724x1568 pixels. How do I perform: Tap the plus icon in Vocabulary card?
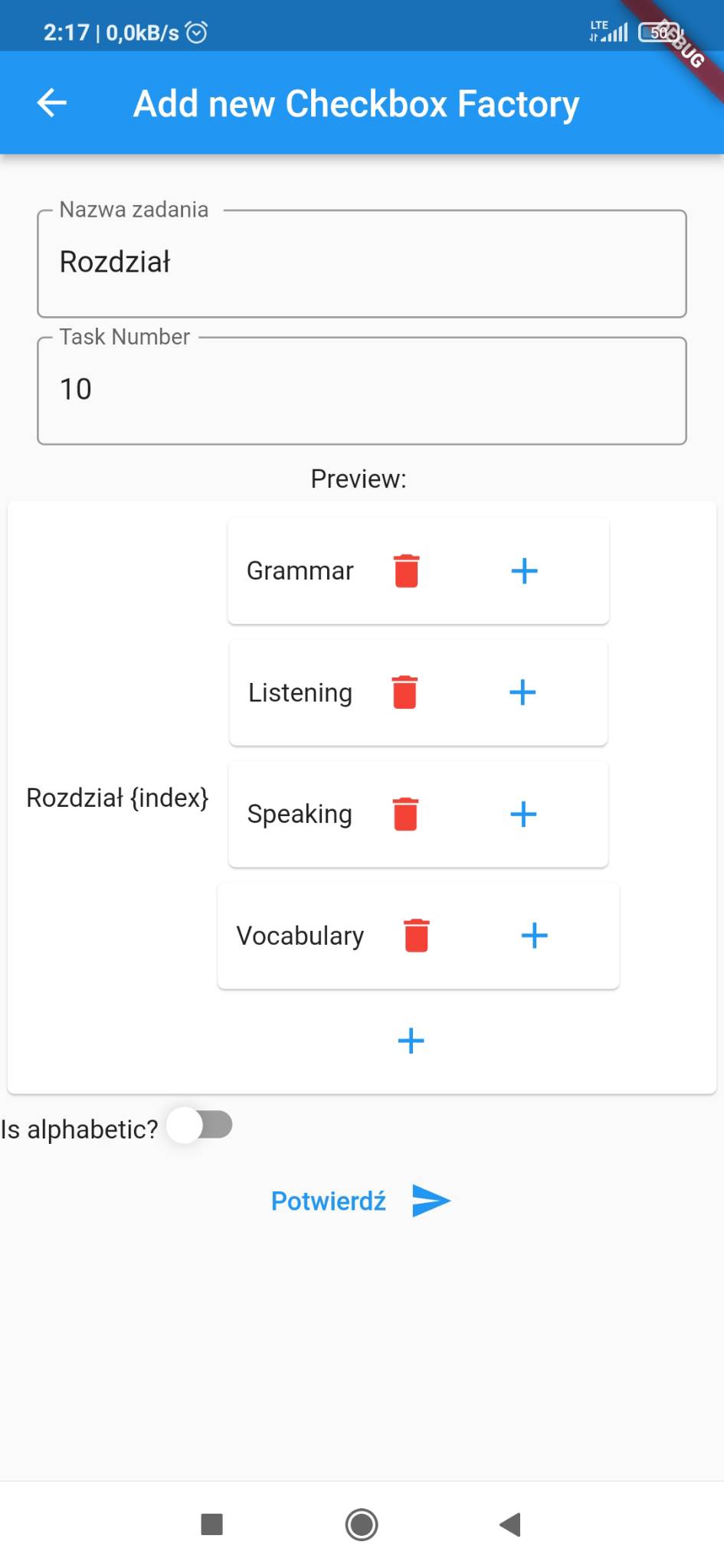534,936
